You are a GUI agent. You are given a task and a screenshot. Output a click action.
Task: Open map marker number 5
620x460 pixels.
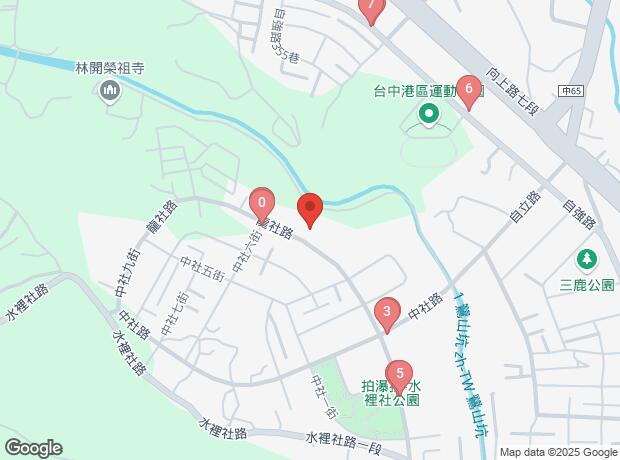[x=400, y=375]
